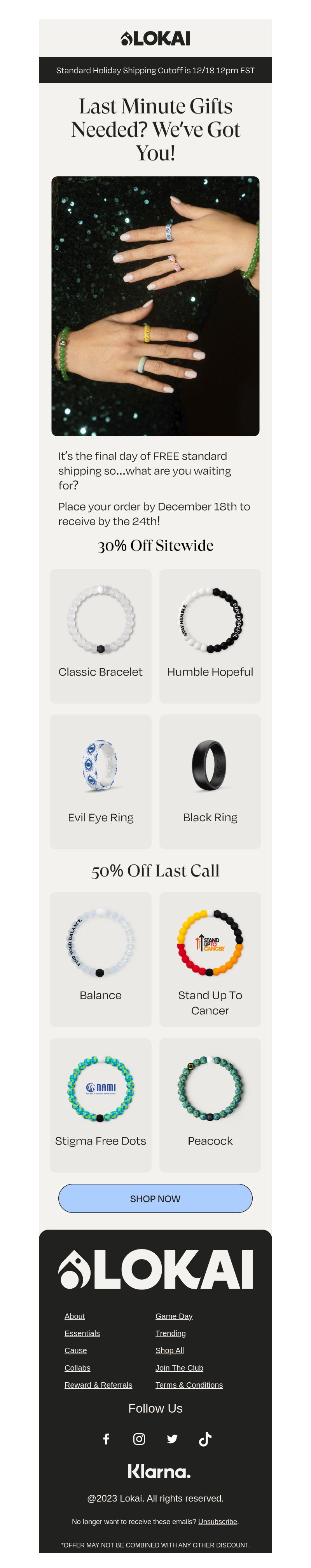Open the About link

pyautogui.click(x=75, y=1315)
